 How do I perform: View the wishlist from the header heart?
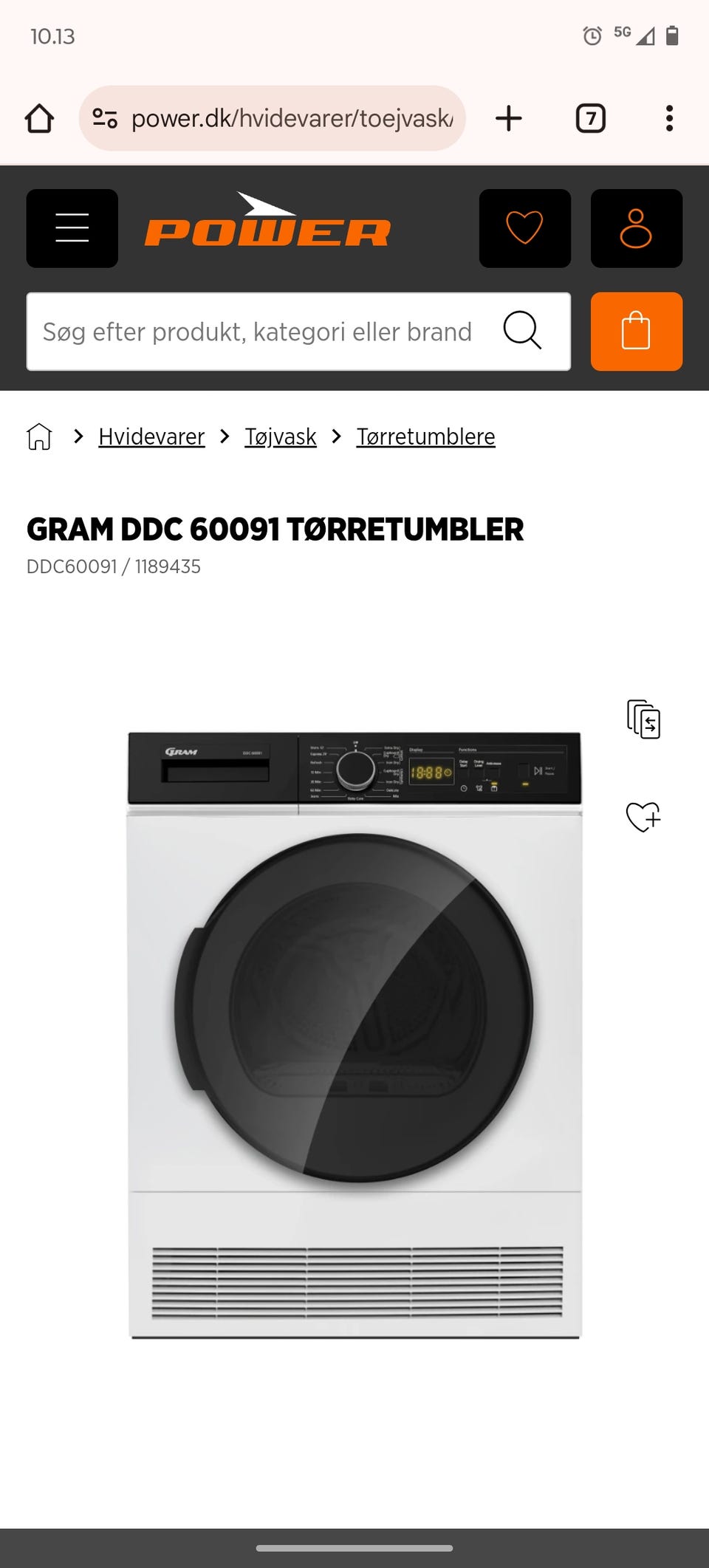click(524, 228)
